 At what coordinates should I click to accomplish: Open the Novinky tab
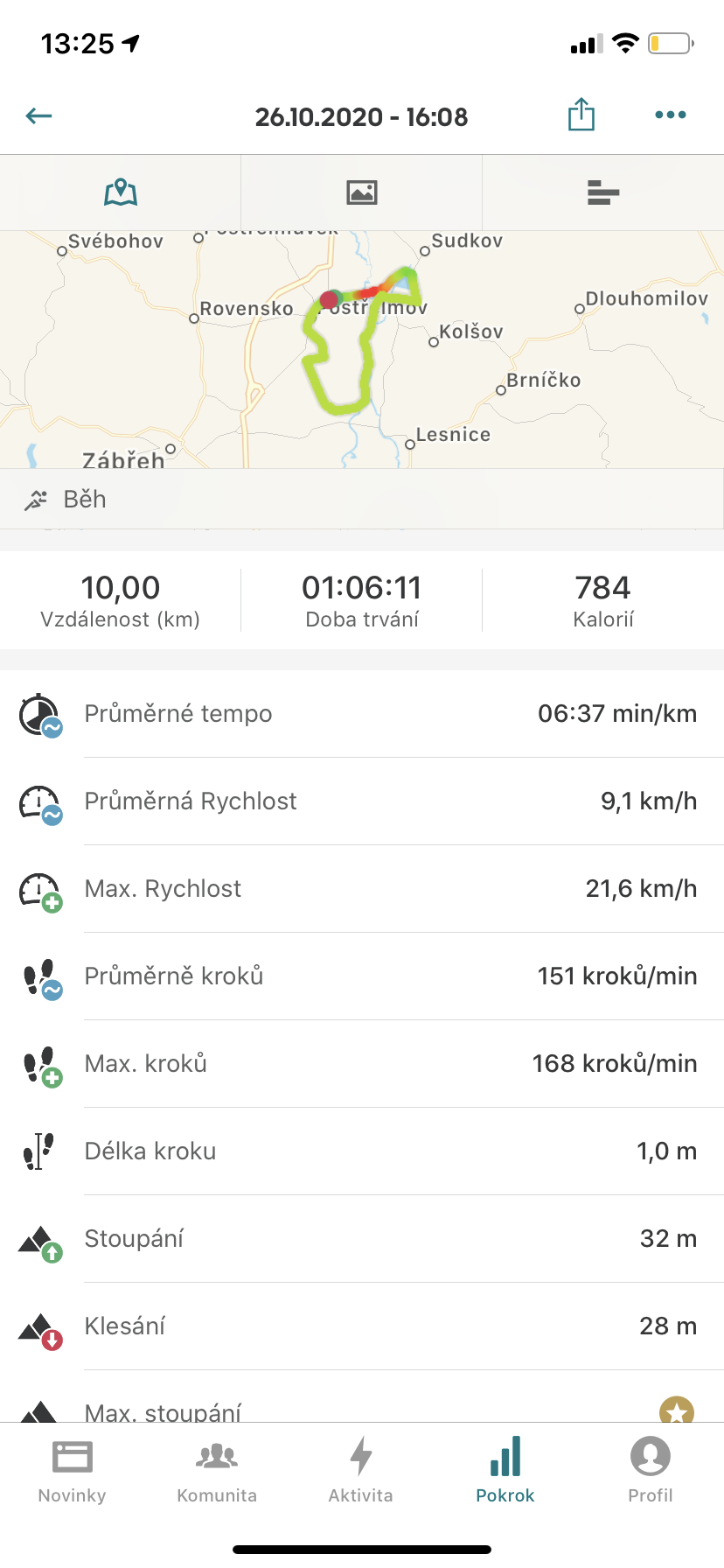pos(73,1470)
